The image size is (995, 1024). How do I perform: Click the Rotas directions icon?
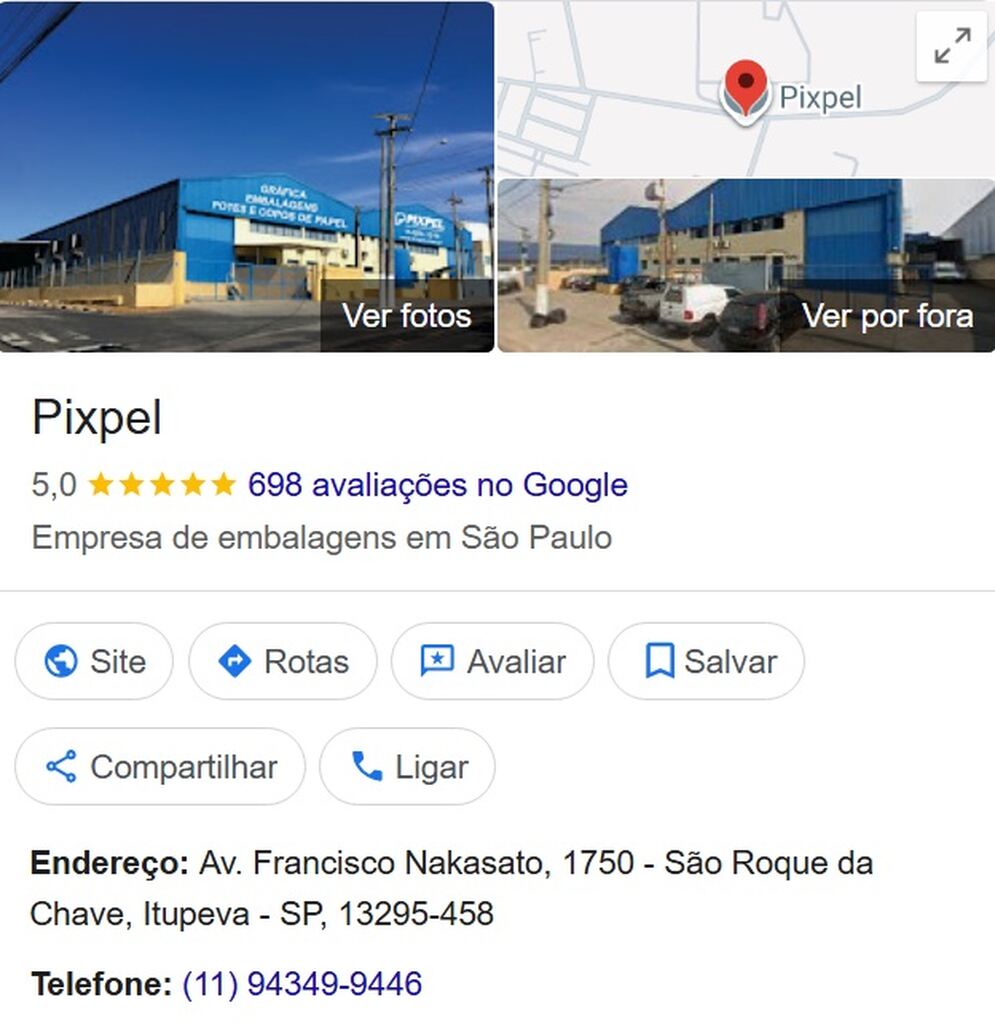236,660
